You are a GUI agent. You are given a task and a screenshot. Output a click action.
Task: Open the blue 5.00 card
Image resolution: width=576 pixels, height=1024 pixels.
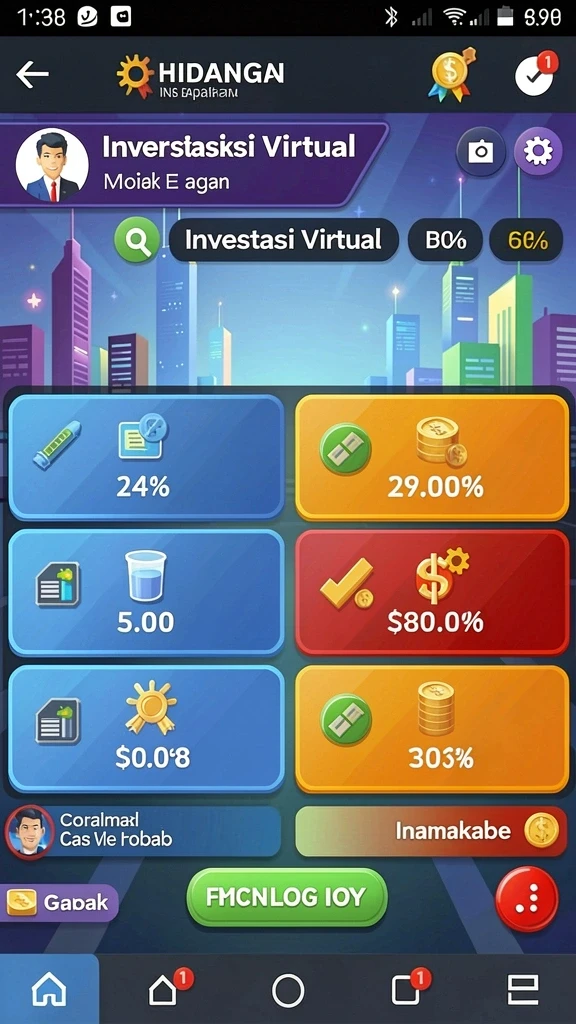(x=146, y=592)
